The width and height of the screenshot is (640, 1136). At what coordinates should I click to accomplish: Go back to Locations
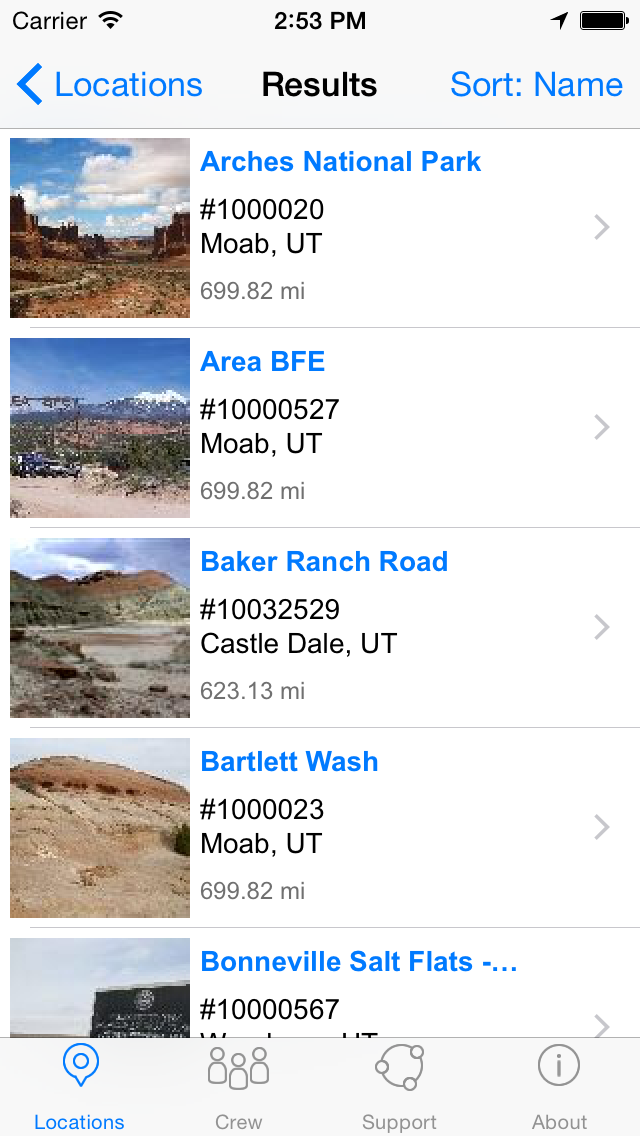(x=110, y=85)
